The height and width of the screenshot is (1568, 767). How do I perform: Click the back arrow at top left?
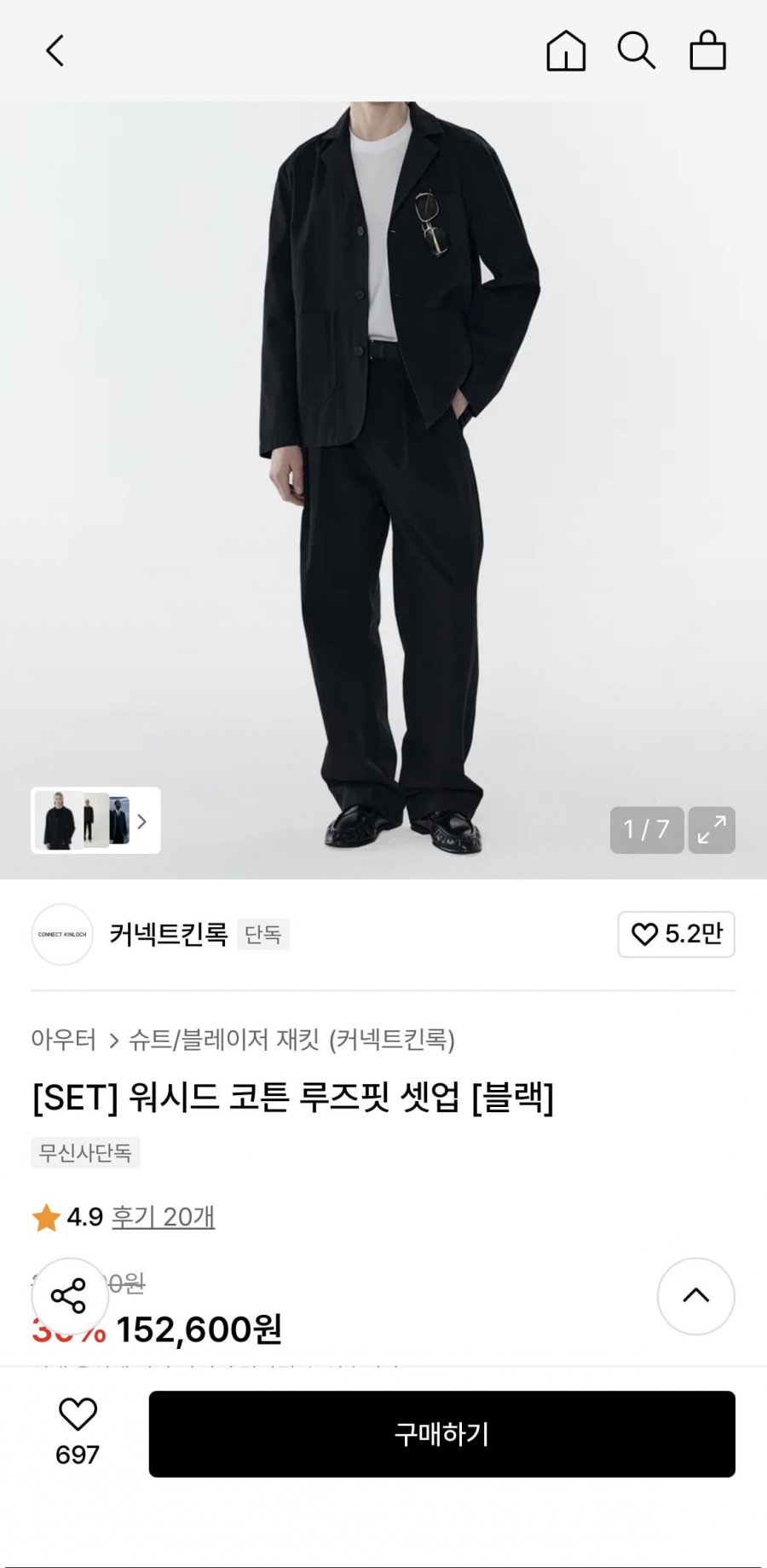tap(55, 49)
